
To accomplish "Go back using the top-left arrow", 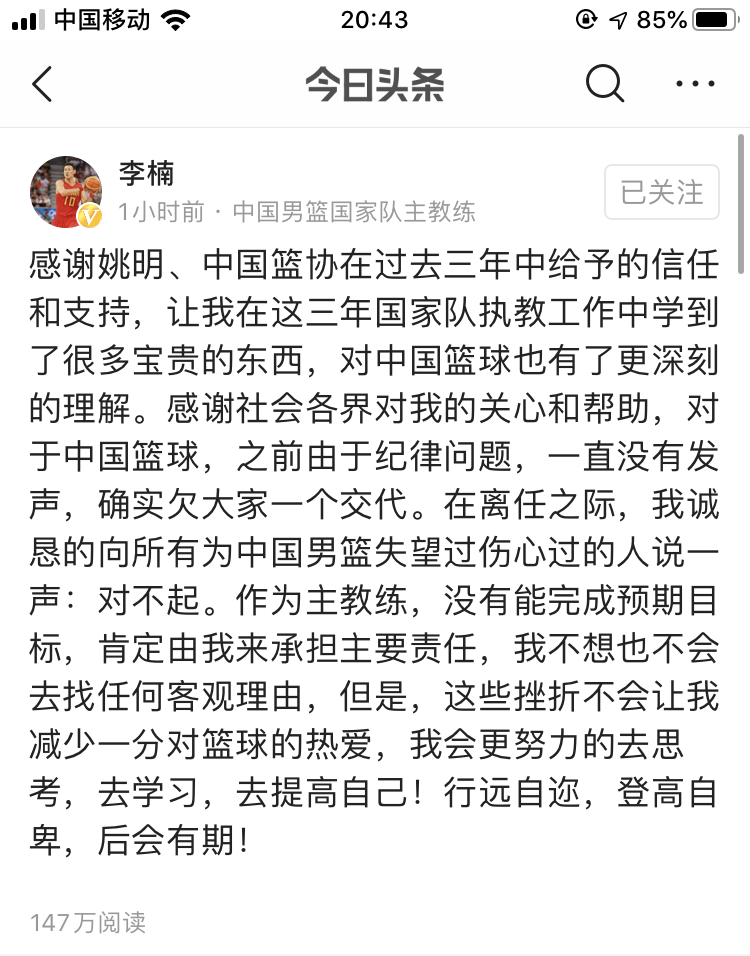I will [x=42, y=85].
